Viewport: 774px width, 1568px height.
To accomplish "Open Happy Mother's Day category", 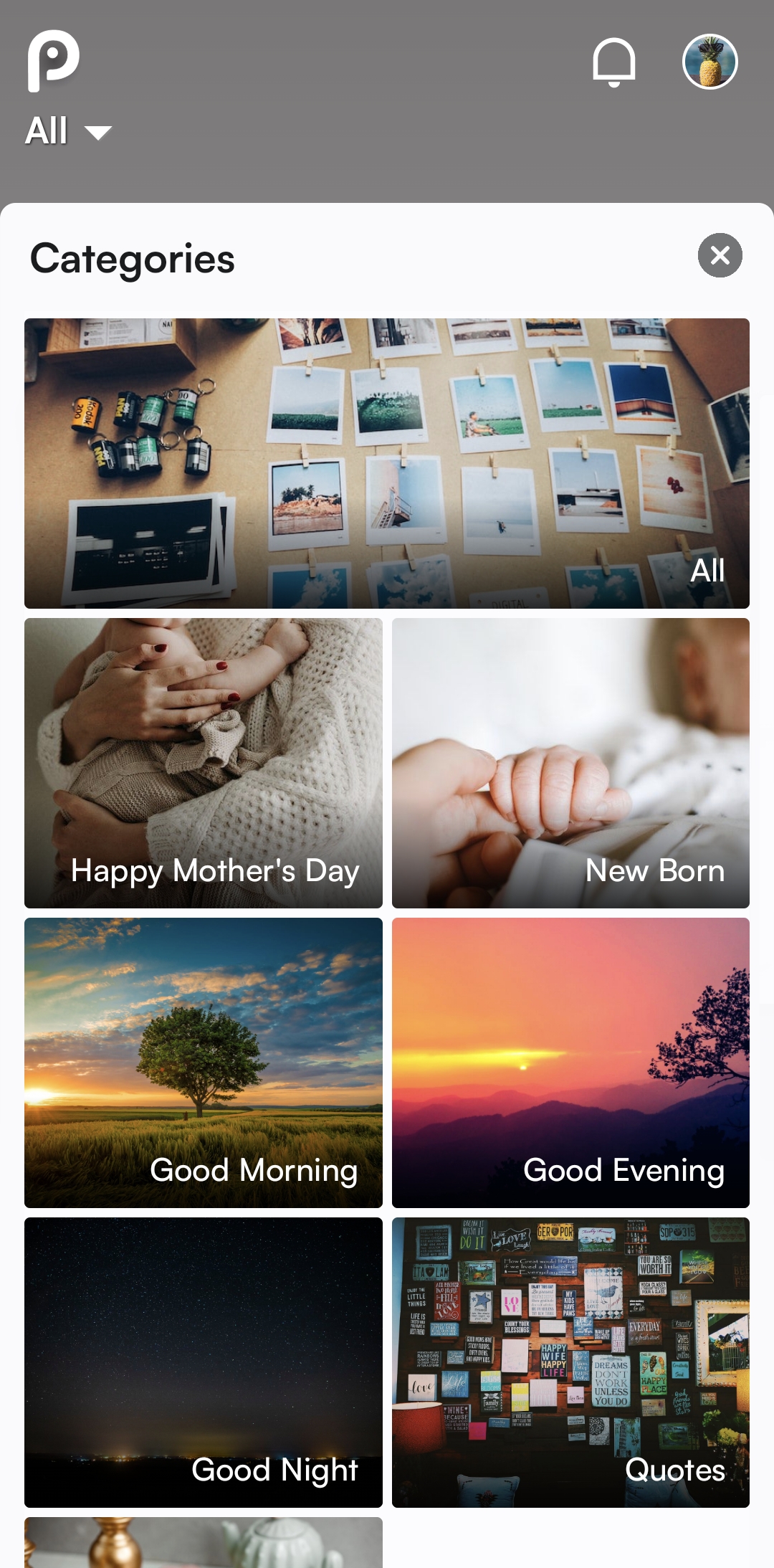I will pos(204,763).
